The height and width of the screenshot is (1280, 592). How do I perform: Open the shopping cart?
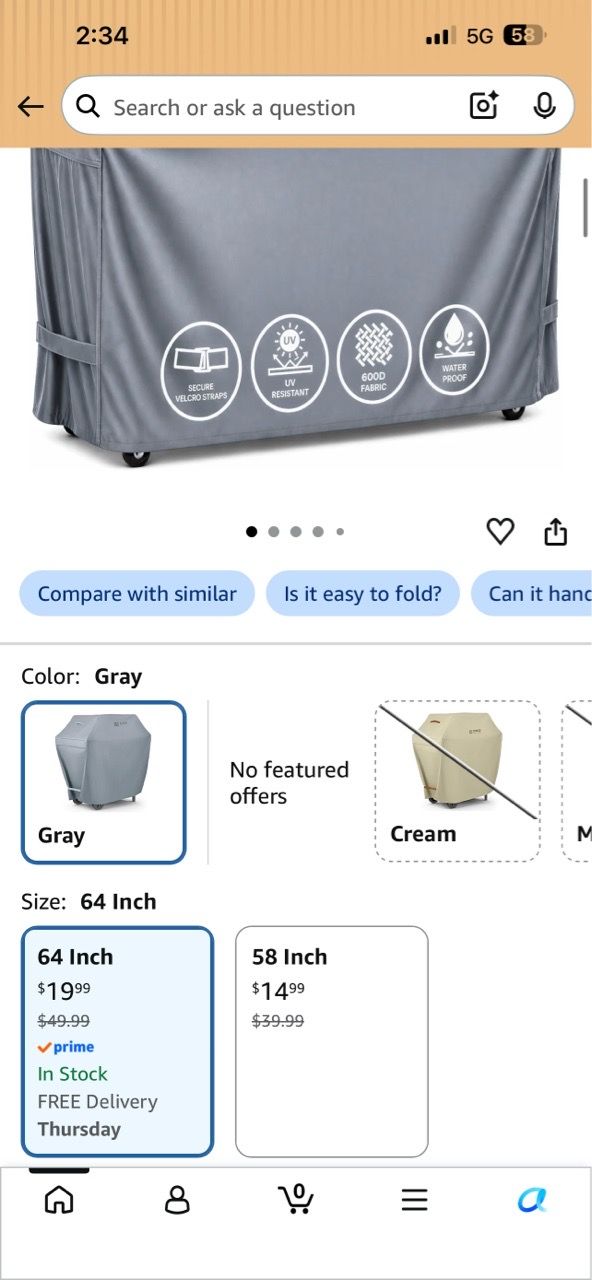(x=296, y=1199)
